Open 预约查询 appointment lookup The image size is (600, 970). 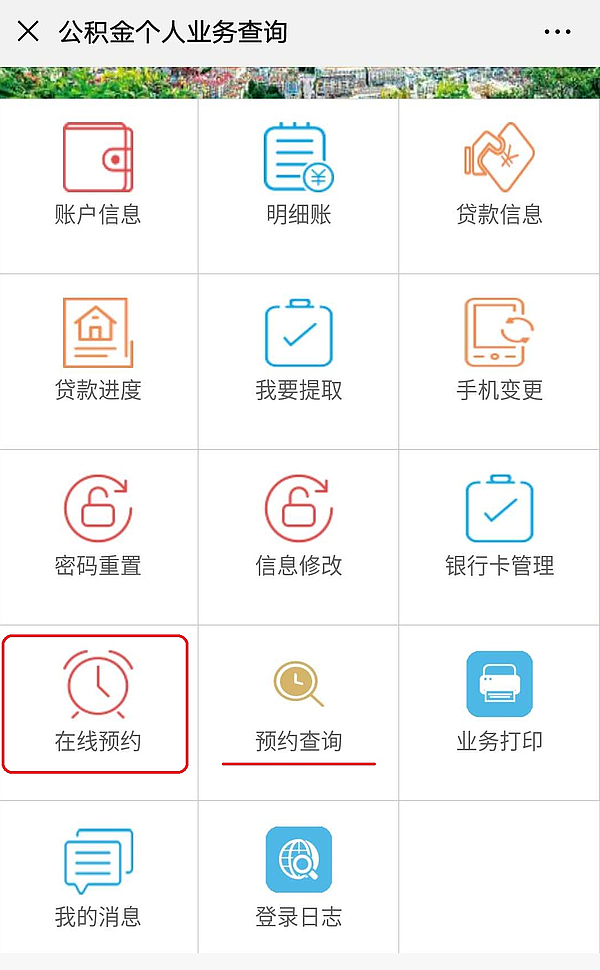click(x=298, y=713)
